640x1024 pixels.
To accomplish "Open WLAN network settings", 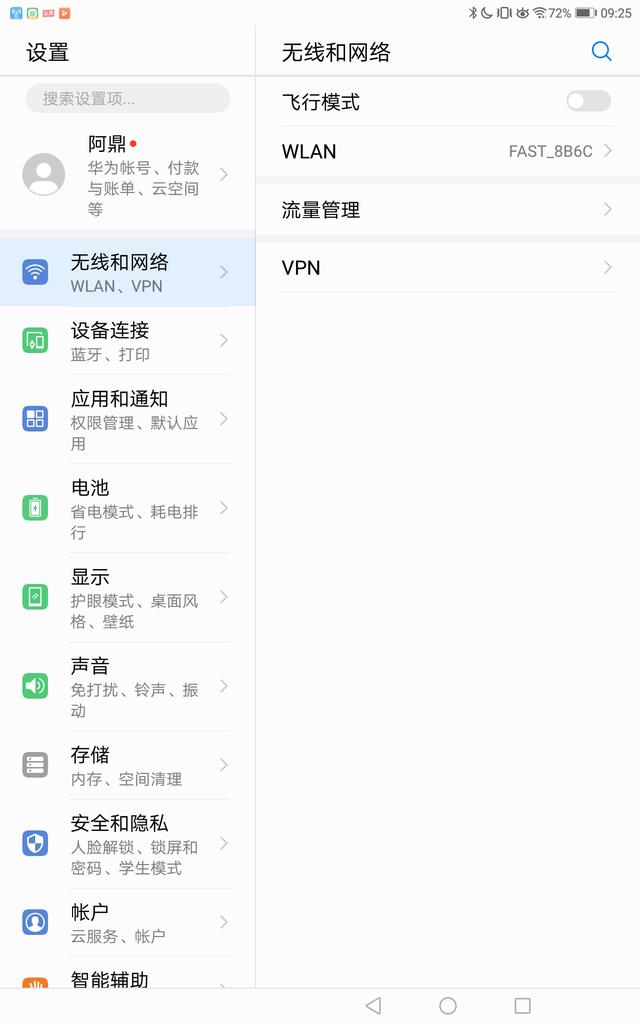I will 447,152.
